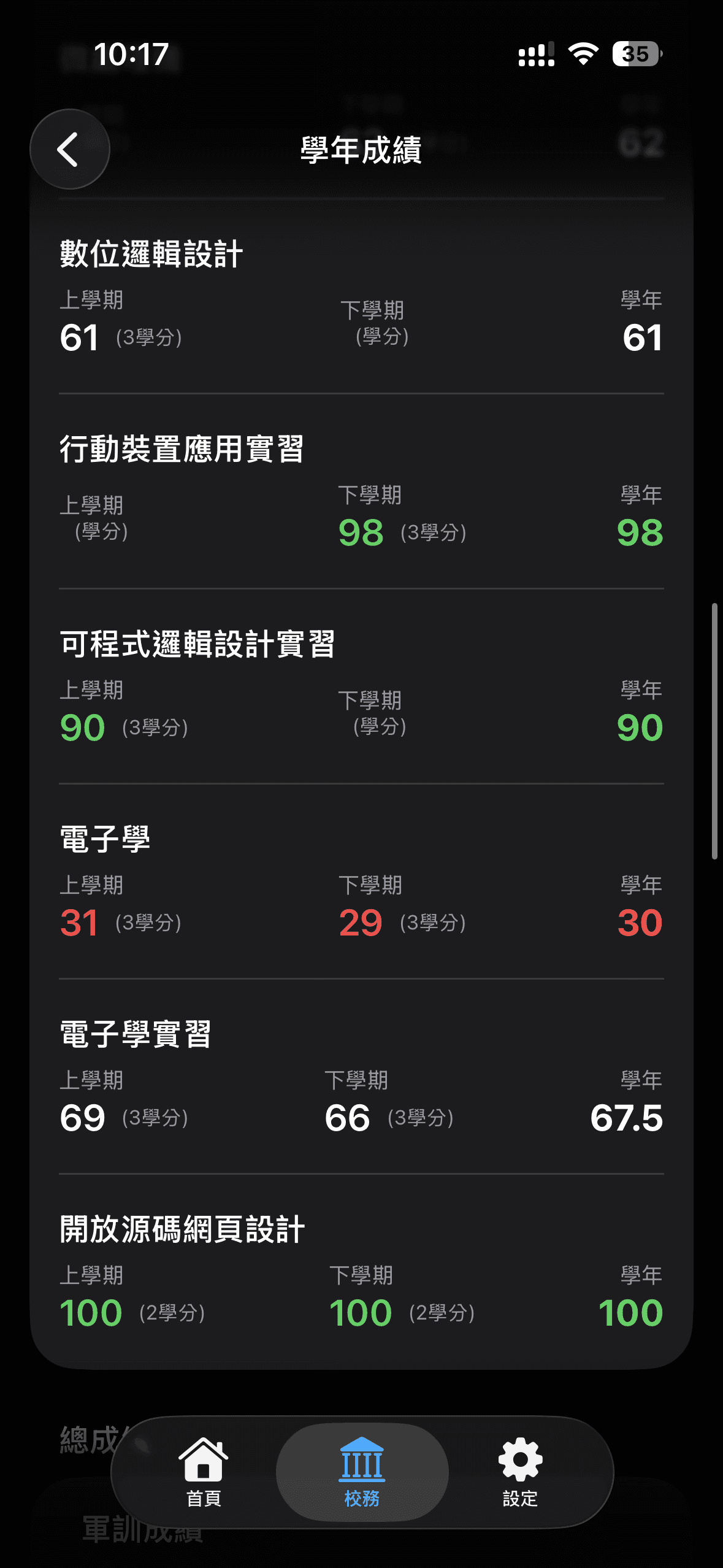Tap the 67.5 average for 電子學實習
Image resolution: width=723 pixels, height=1568 pixels.
click(628, 1116)
